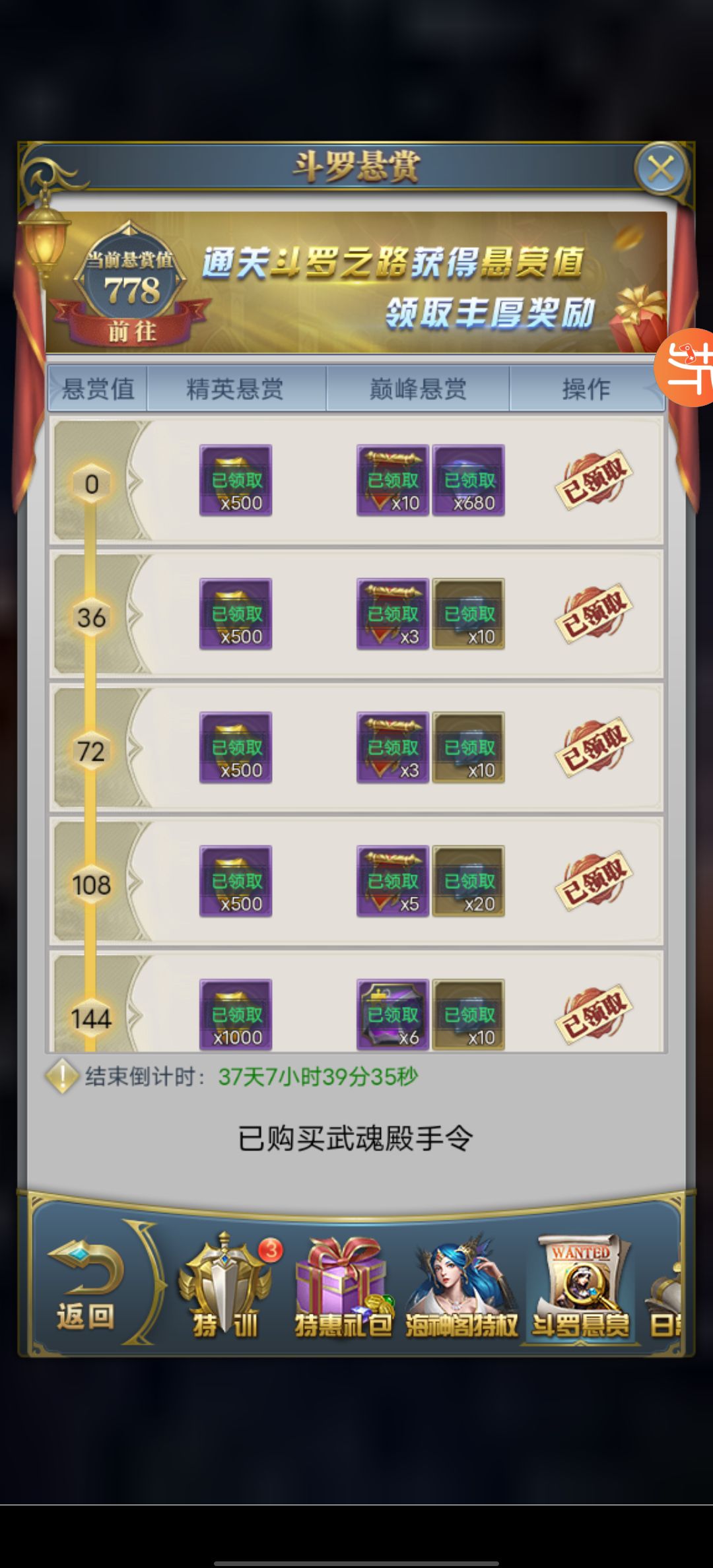View the x1000 elite reward in row 144
Viewport: 713px width, 1568px height.
[236, 1014]
